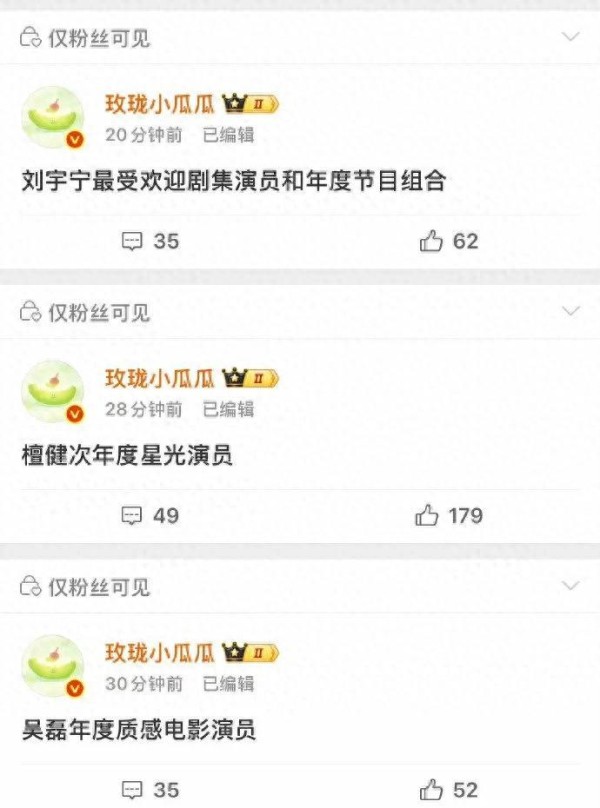This screenshot has height=808, width=600.
Task: Open 玫珑小瓜瓜's avatar on the 20分钟前 post
Action: [x=53, y=116]
